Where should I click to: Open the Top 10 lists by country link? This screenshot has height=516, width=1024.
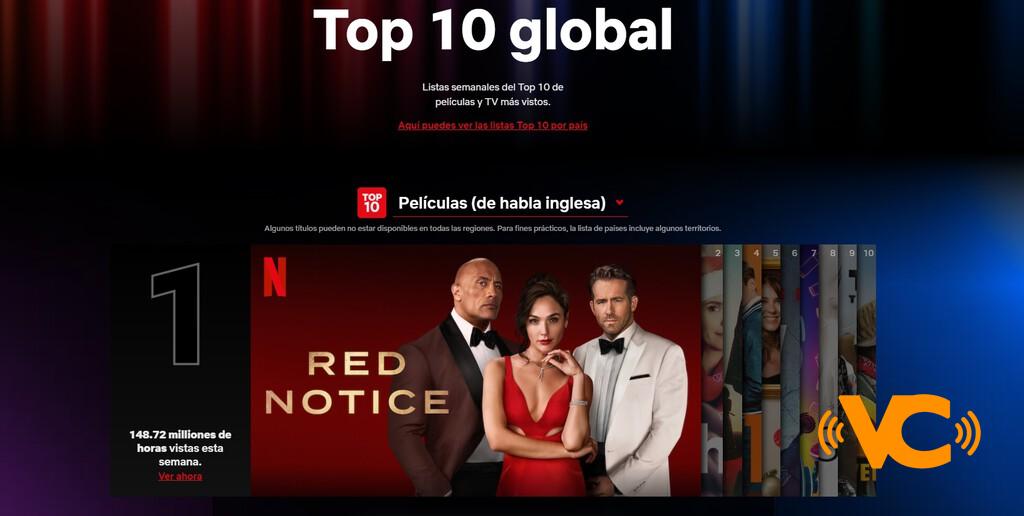[492, 126]
